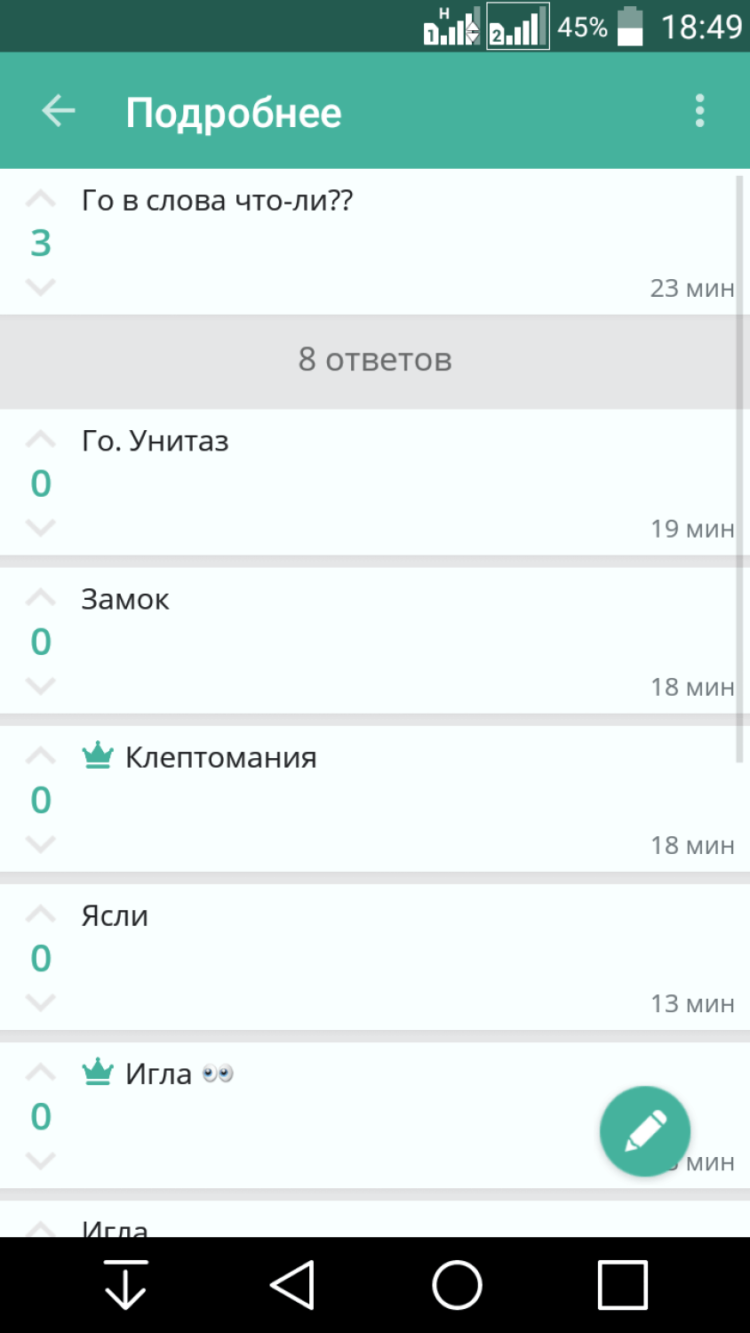
Task: Tap the up chevron beside Клептомания
Action: pyautogui.click(x=40, y=756)
